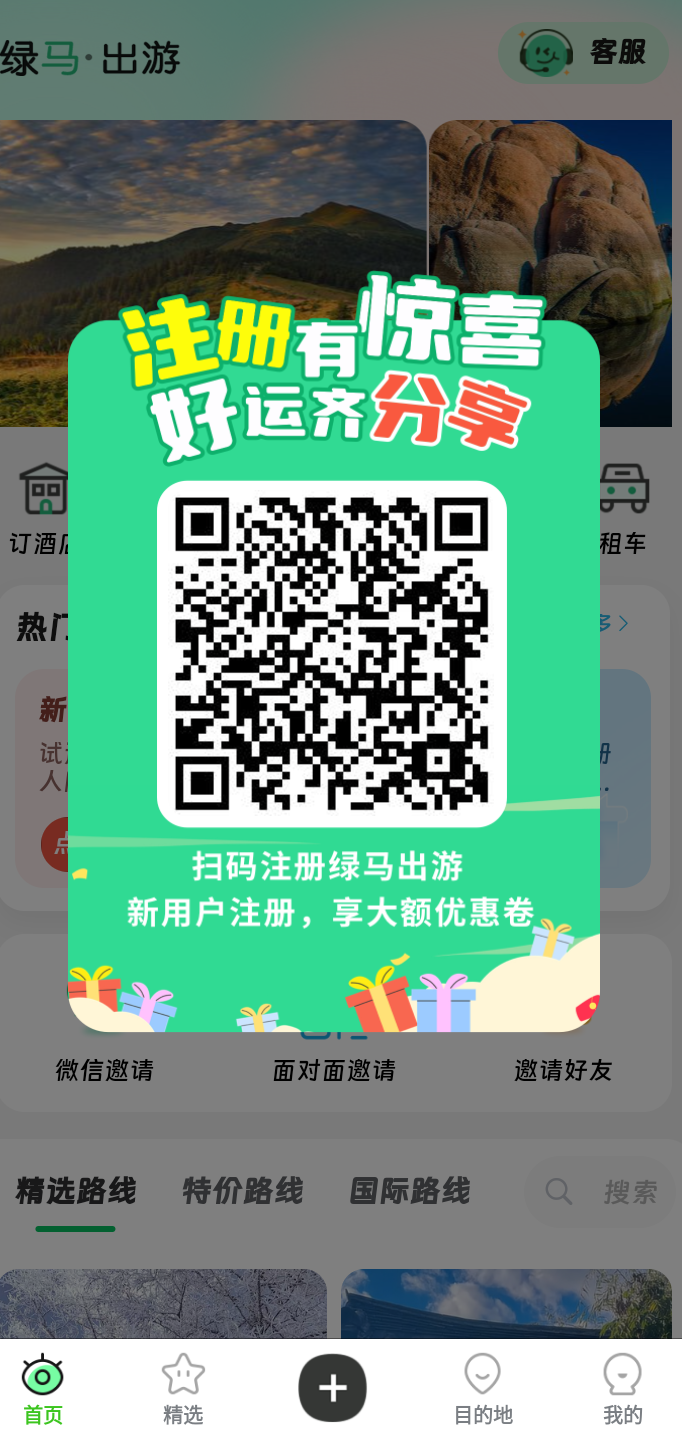Open the 租车 car rental shortcut
The width and height of the screenshot is (682, 1441).
click(x=625, y=510)
